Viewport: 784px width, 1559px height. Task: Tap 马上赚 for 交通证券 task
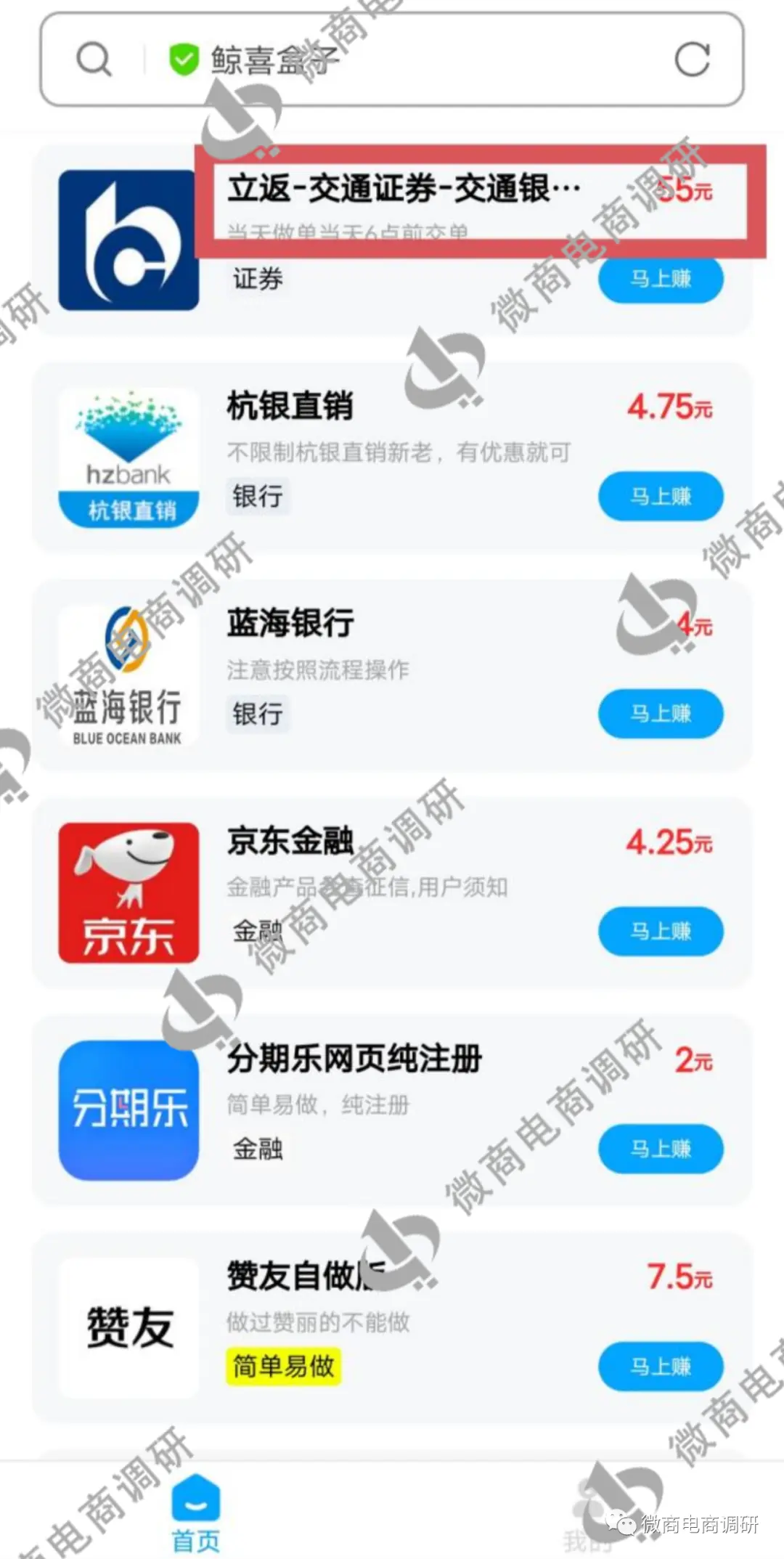(661, 280)
